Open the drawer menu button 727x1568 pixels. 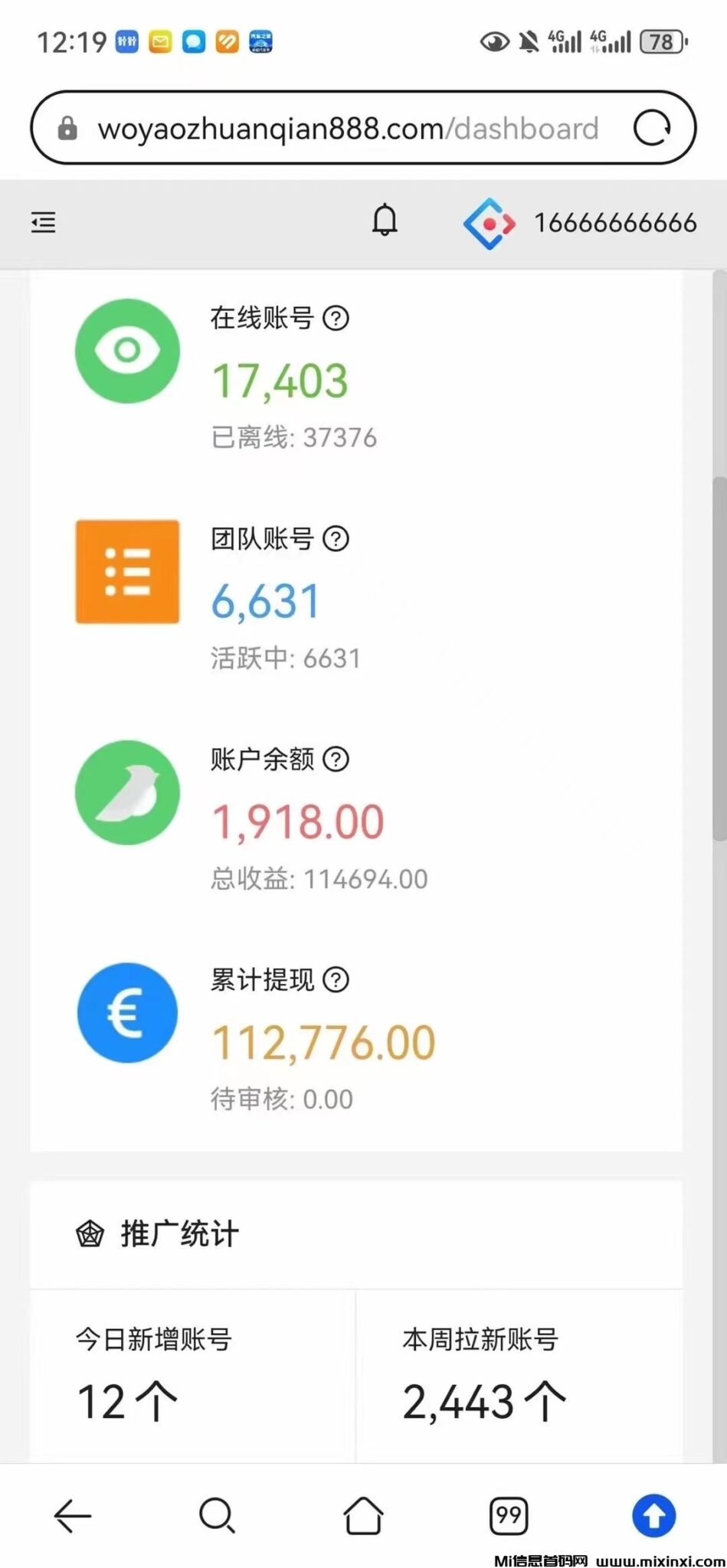(x=44, y=223)
